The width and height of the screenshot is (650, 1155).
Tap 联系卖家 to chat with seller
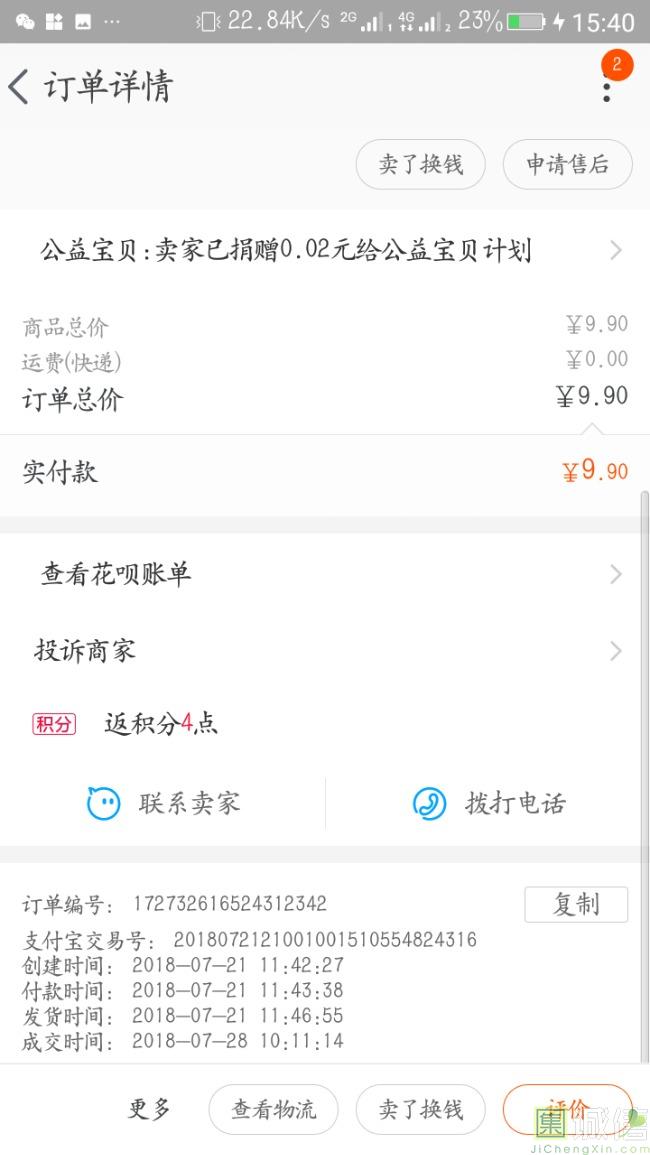tap(163, 803)
